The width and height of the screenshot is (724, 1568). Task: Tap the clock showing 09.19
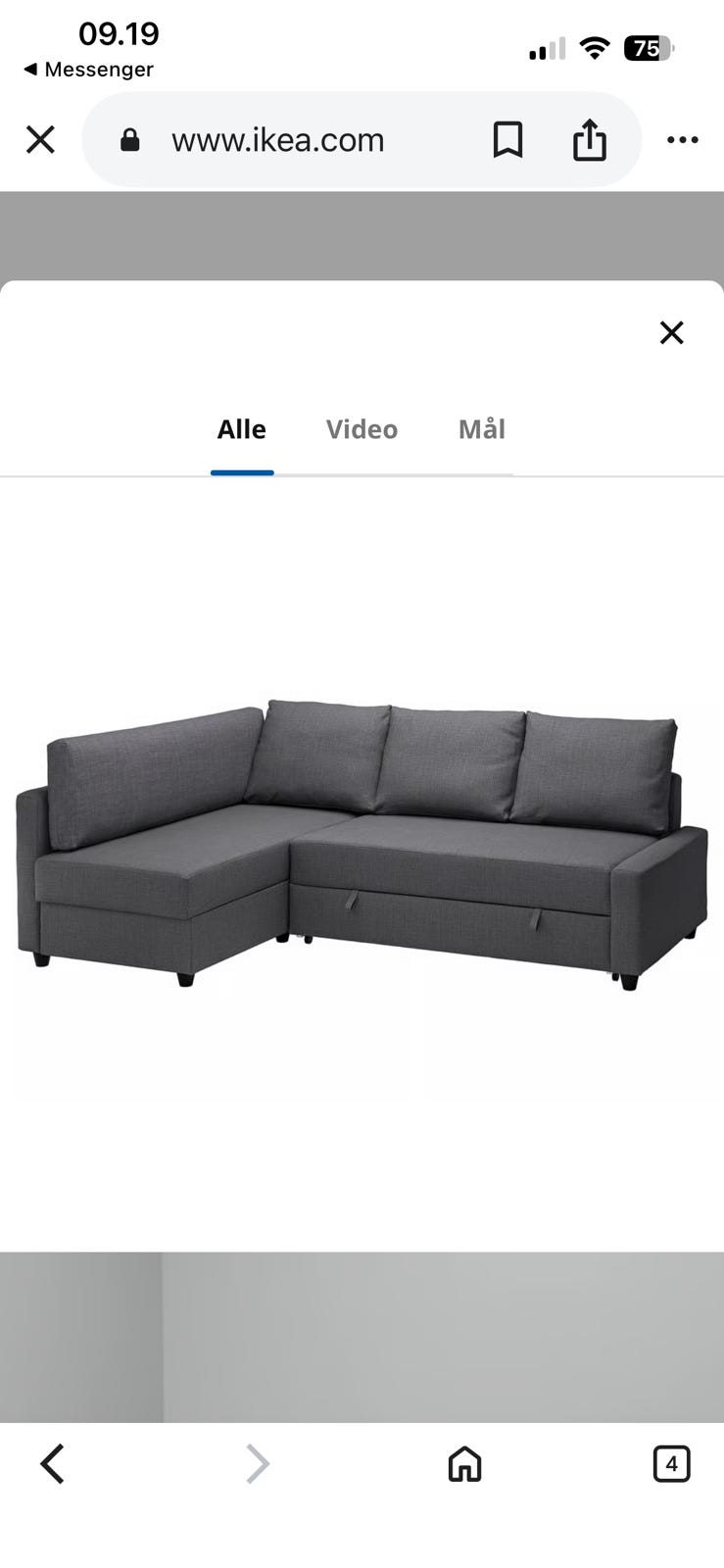tap(120, 32)
